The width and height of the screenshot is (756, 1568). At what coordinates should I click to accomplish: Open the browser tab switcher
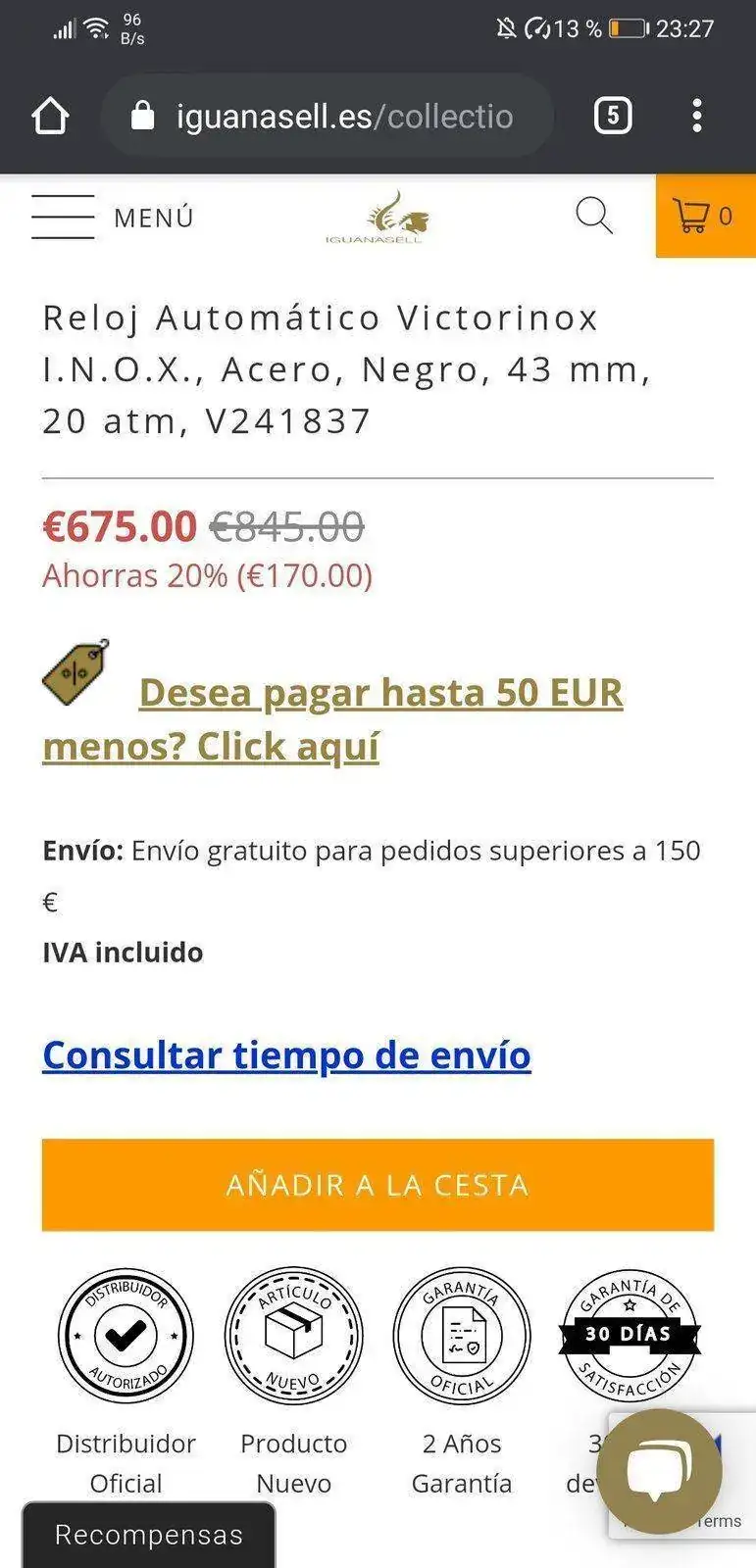click(613, 117)
